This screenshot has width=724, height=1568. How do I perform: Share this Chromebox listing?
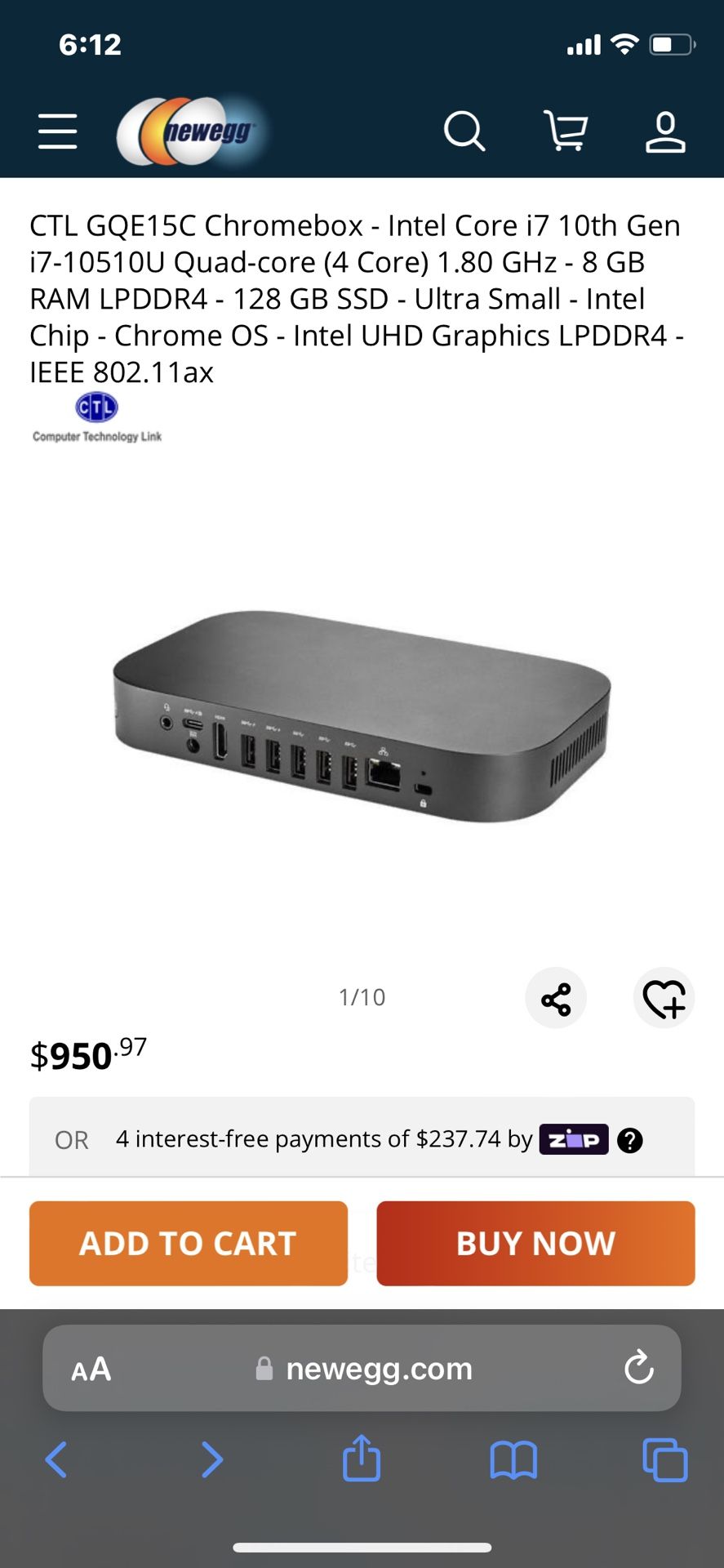coord(556,999)
